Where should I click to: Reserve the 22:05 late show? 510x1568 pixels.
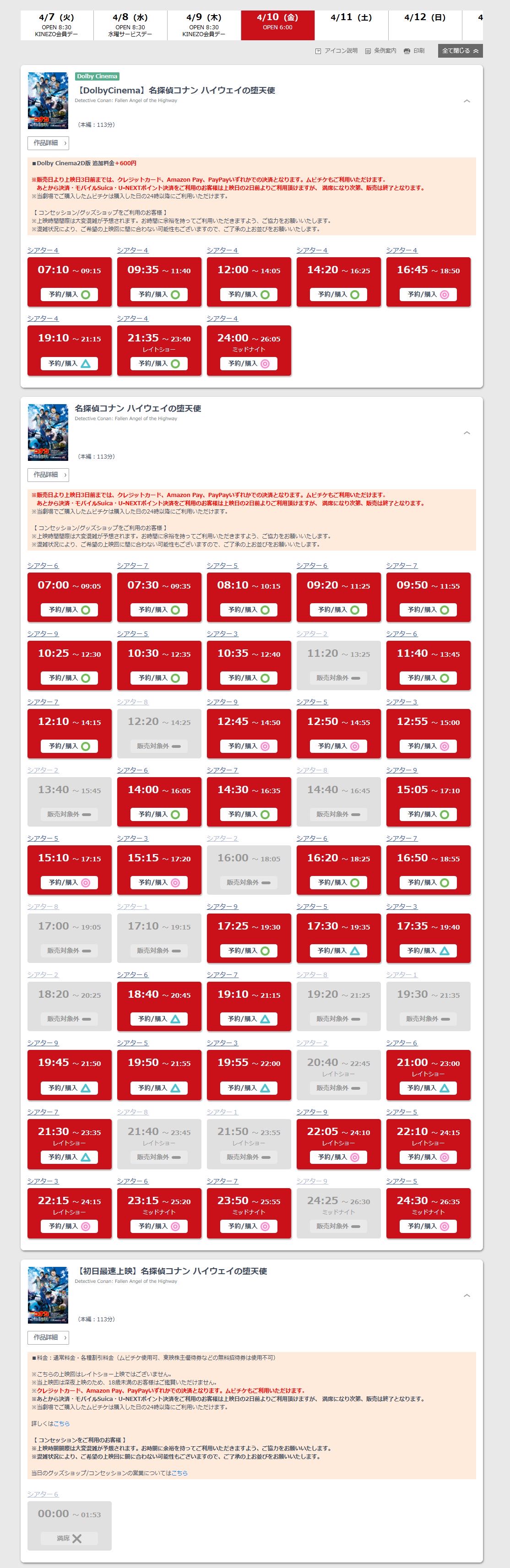click(x=338, y=1157)
